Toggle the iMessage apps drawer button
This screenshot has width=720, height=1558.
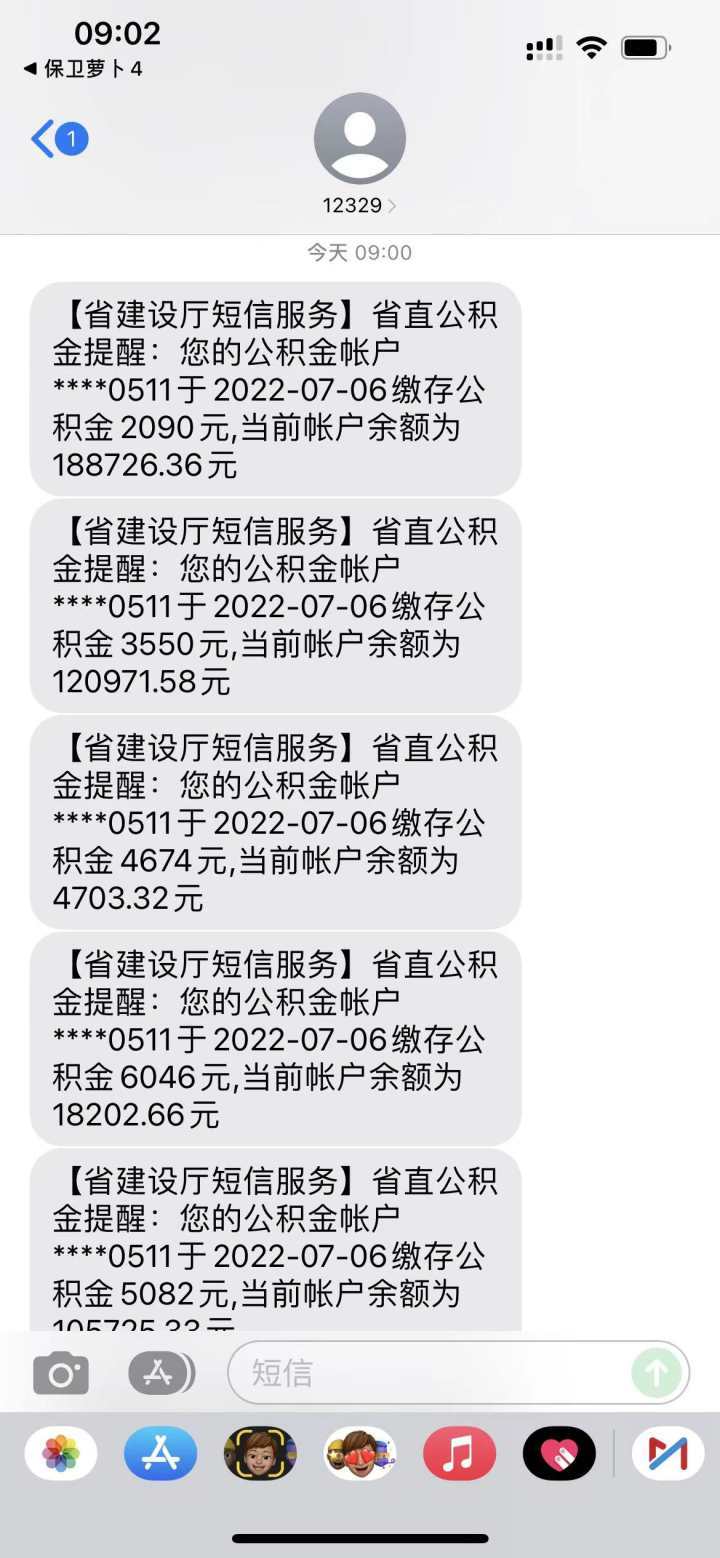click(x=160, y=1373)
